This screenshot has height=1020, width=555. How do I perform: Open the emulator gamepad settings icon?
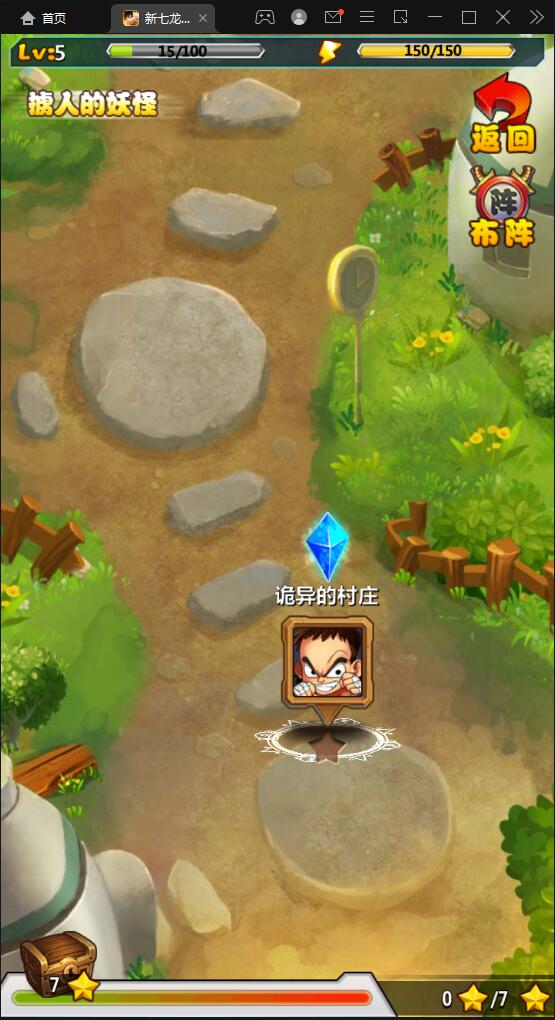tap(264, 18)
